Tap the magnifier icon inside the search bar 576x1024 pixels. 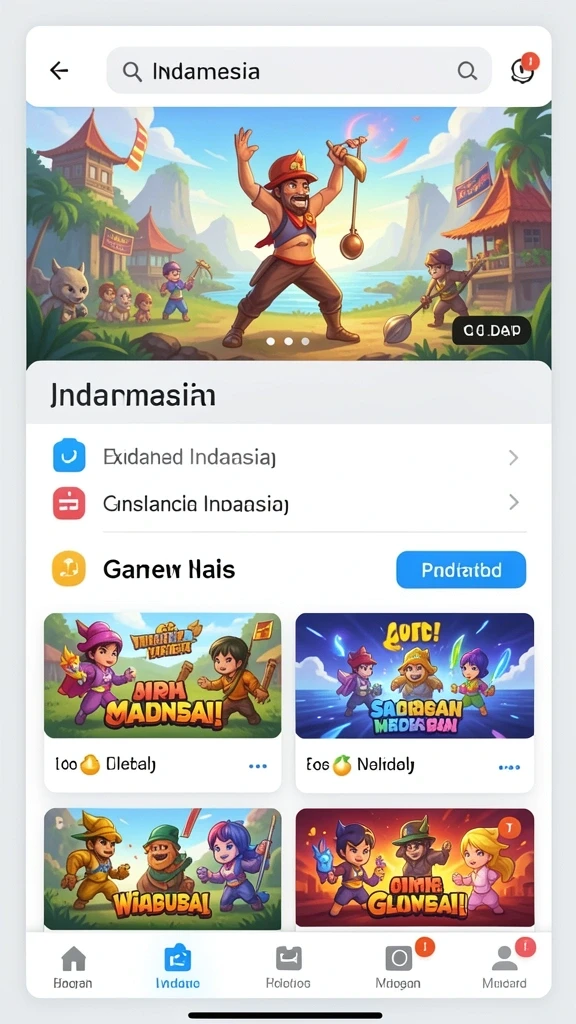[x=466, y=71]
